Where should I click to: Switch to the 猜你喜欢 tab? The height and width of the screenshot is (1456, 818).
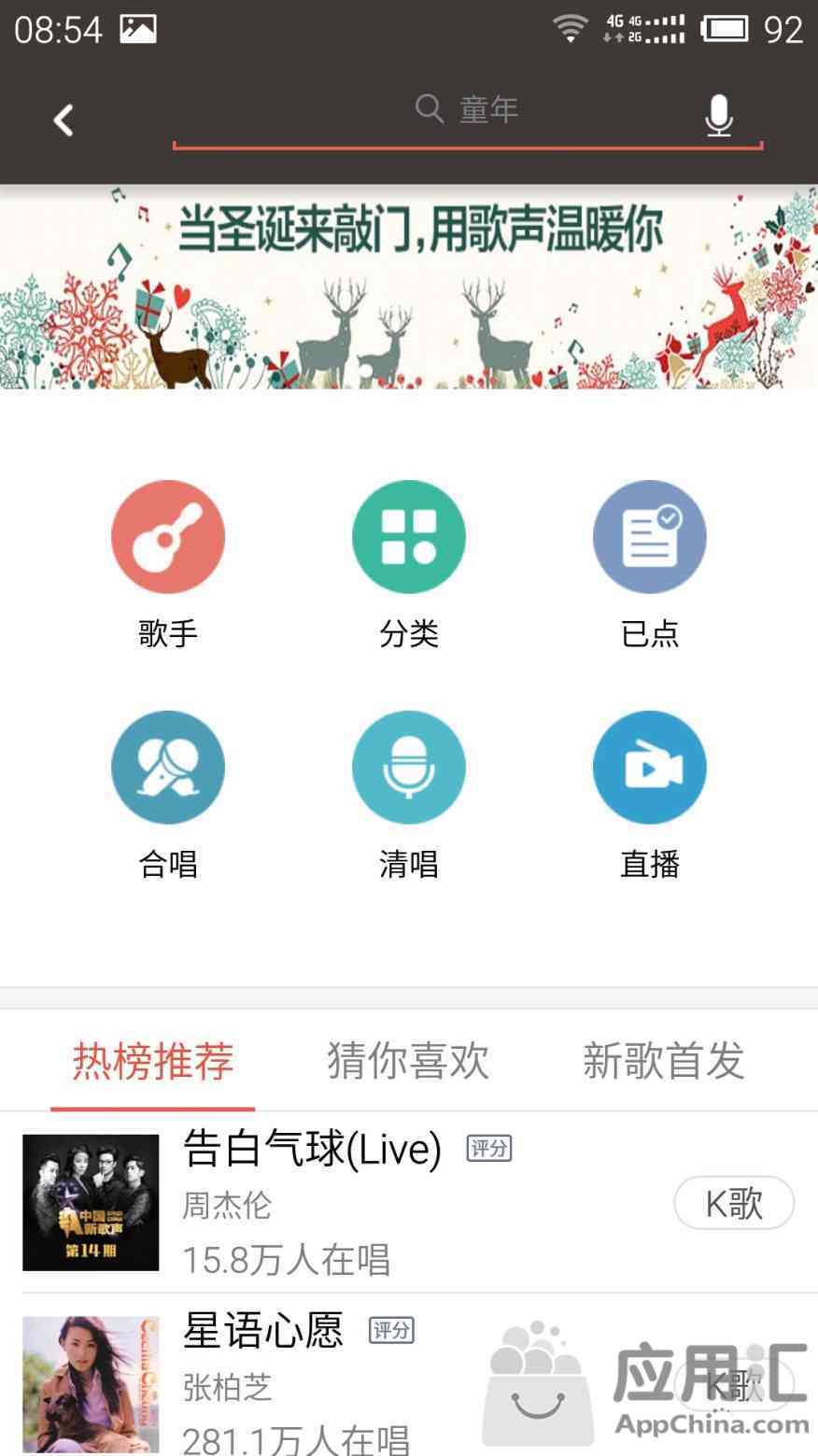(x=408, y=1061)
